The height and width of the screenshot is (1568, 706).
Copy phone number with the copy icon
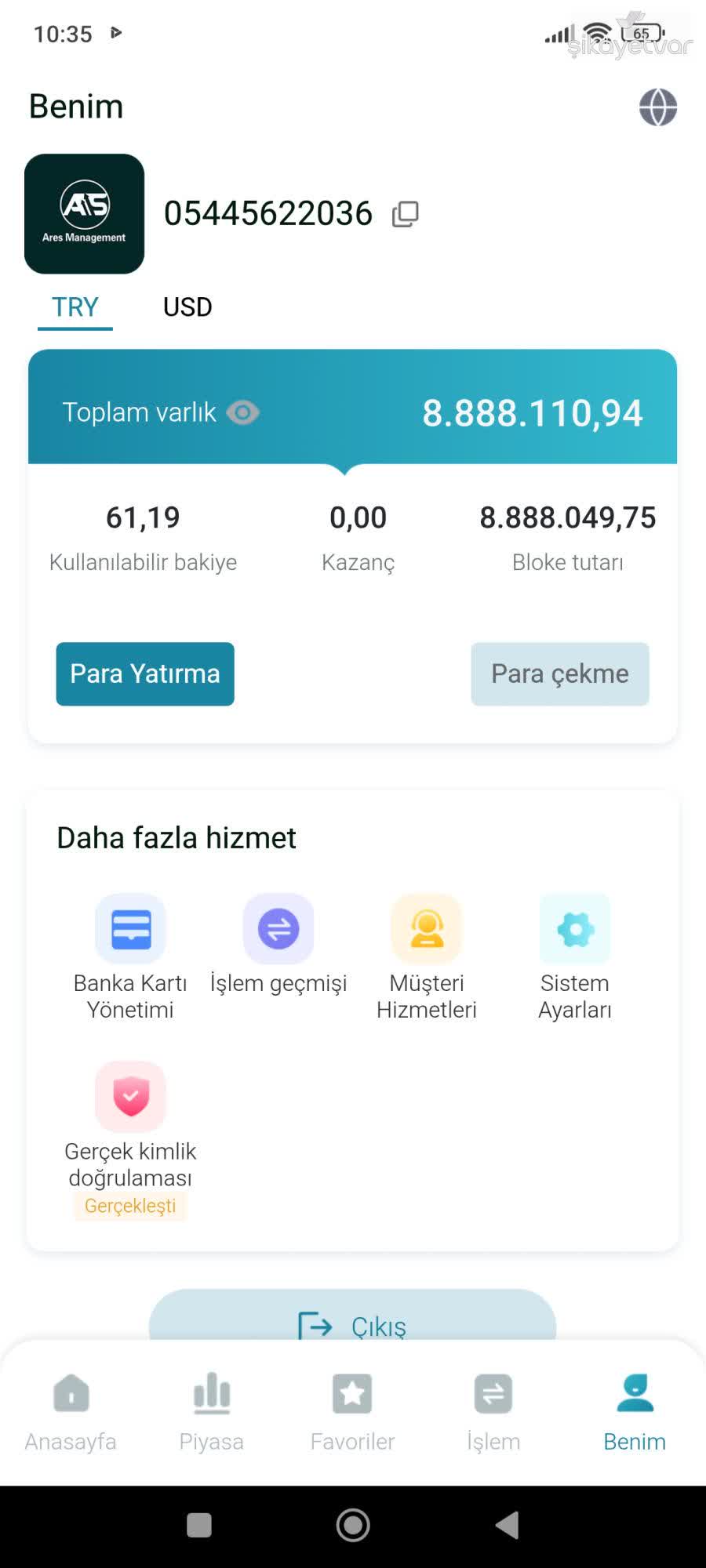tap(406, 213)
